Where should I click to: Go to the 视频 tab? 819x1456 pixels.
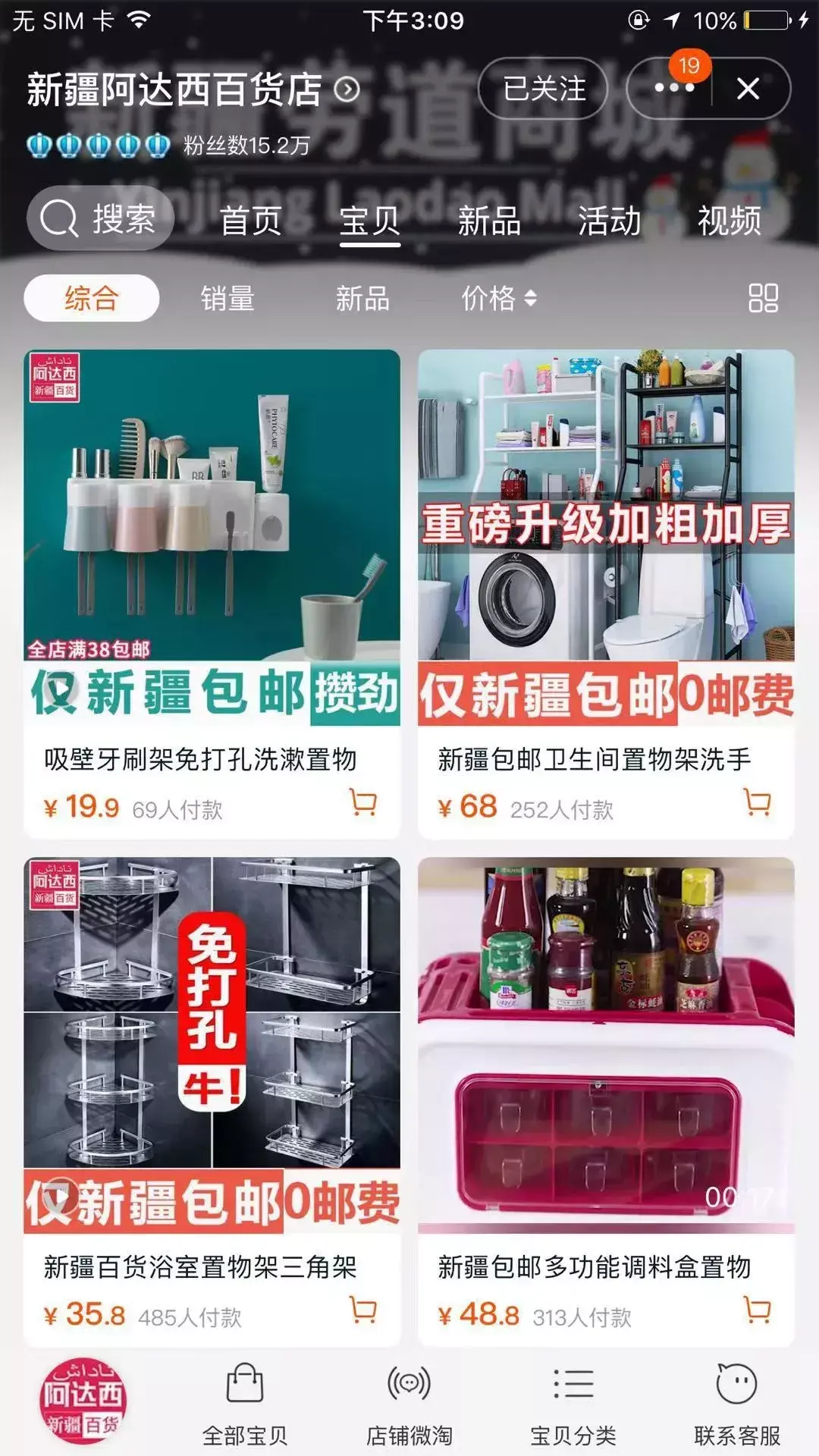[x=729, y=221]
